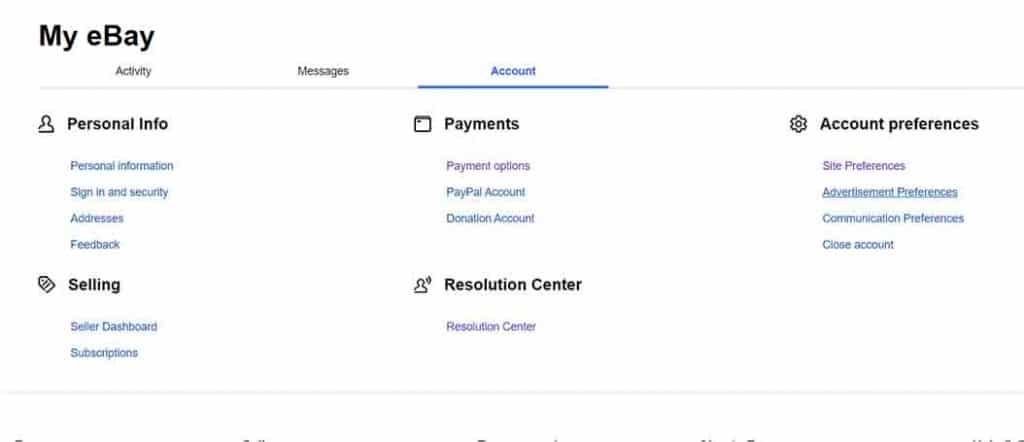The image size is (1024, 442).
Task: Switch to the Messages tab
Action: pyautogui.click(x=323, y=71)
